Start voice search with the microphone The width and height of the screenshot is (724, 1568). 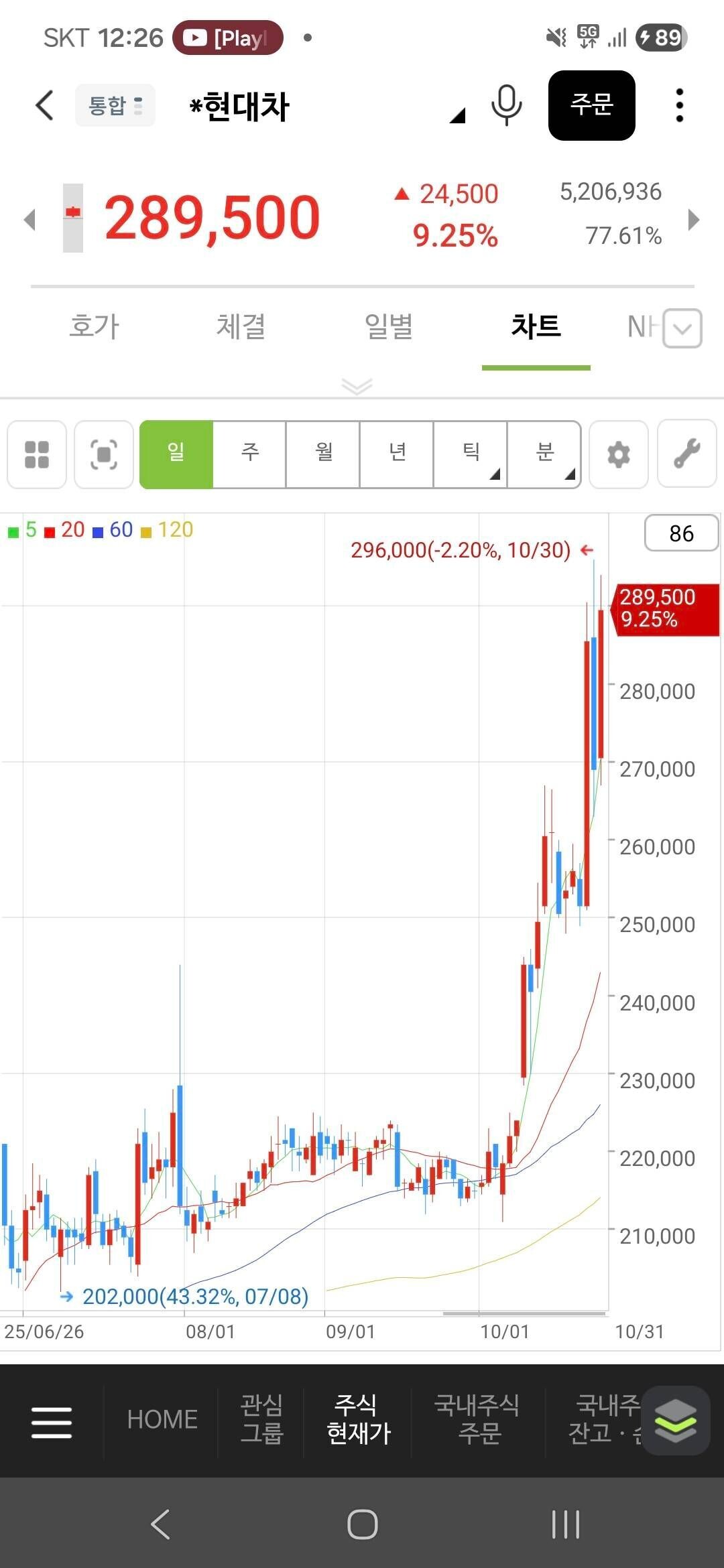506,105
